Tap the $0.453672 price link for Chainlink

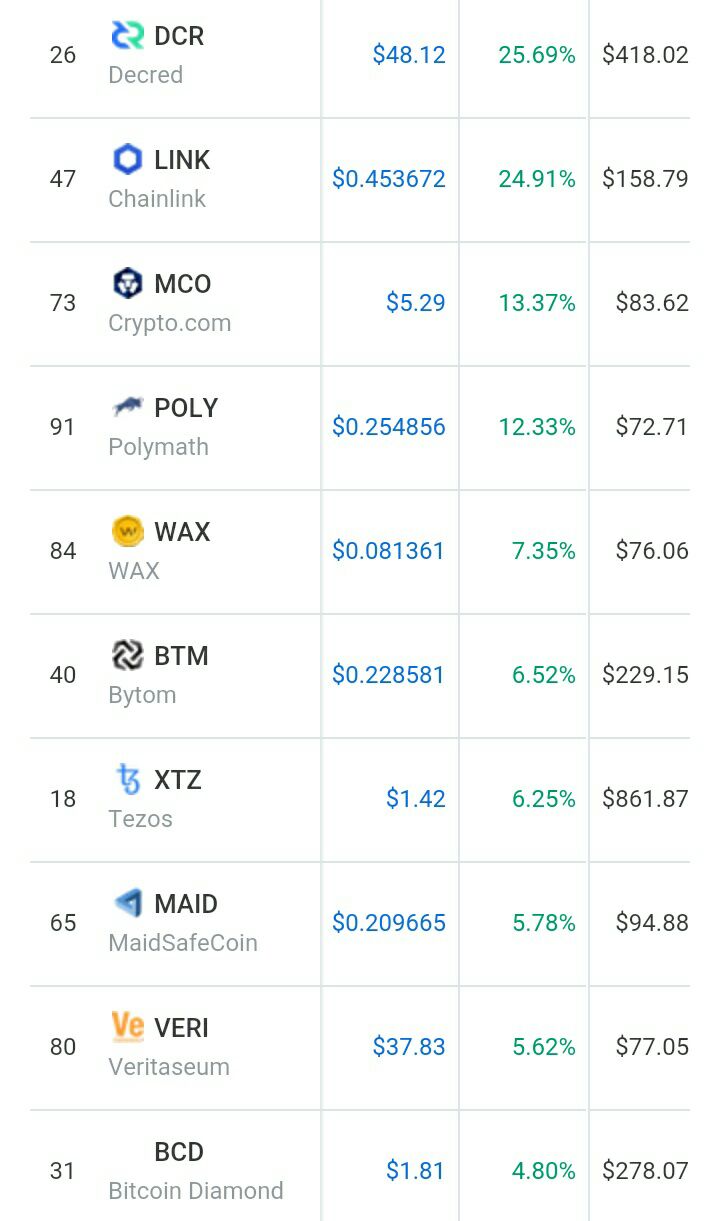pyautogui.click(x=389, y=179)
